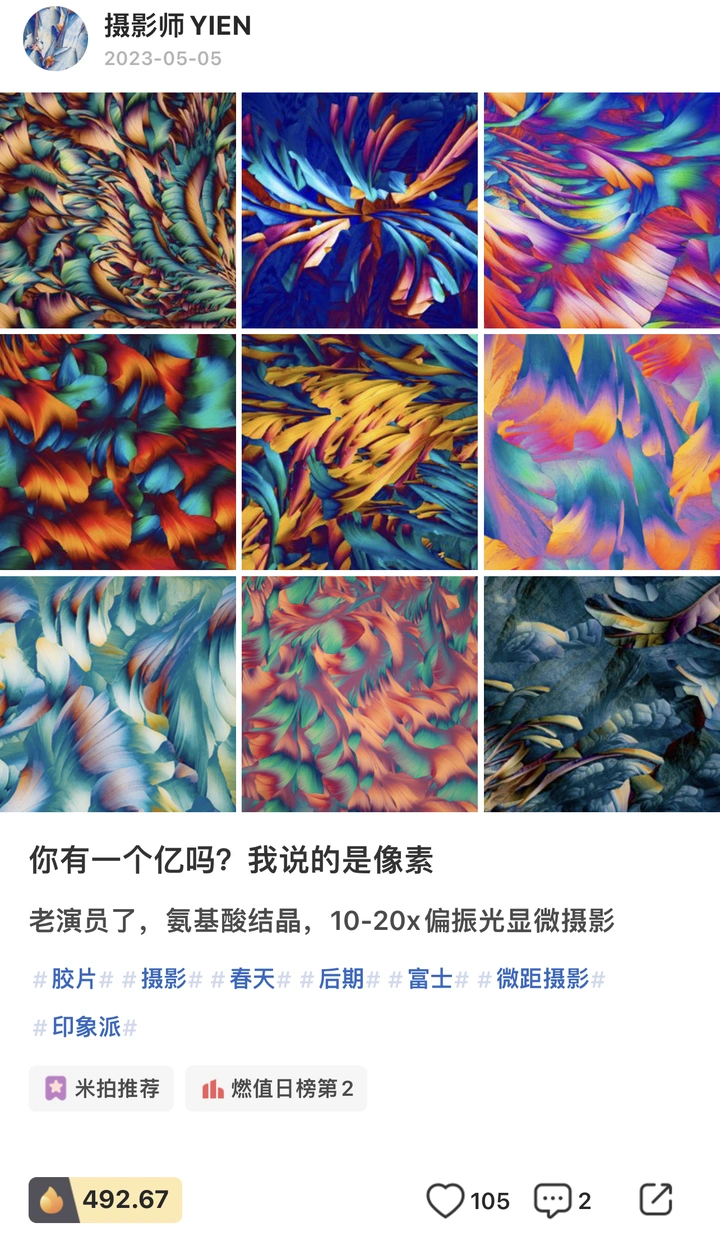
Task: Open the 摄影 hashtag
Action: click(163, 979)
